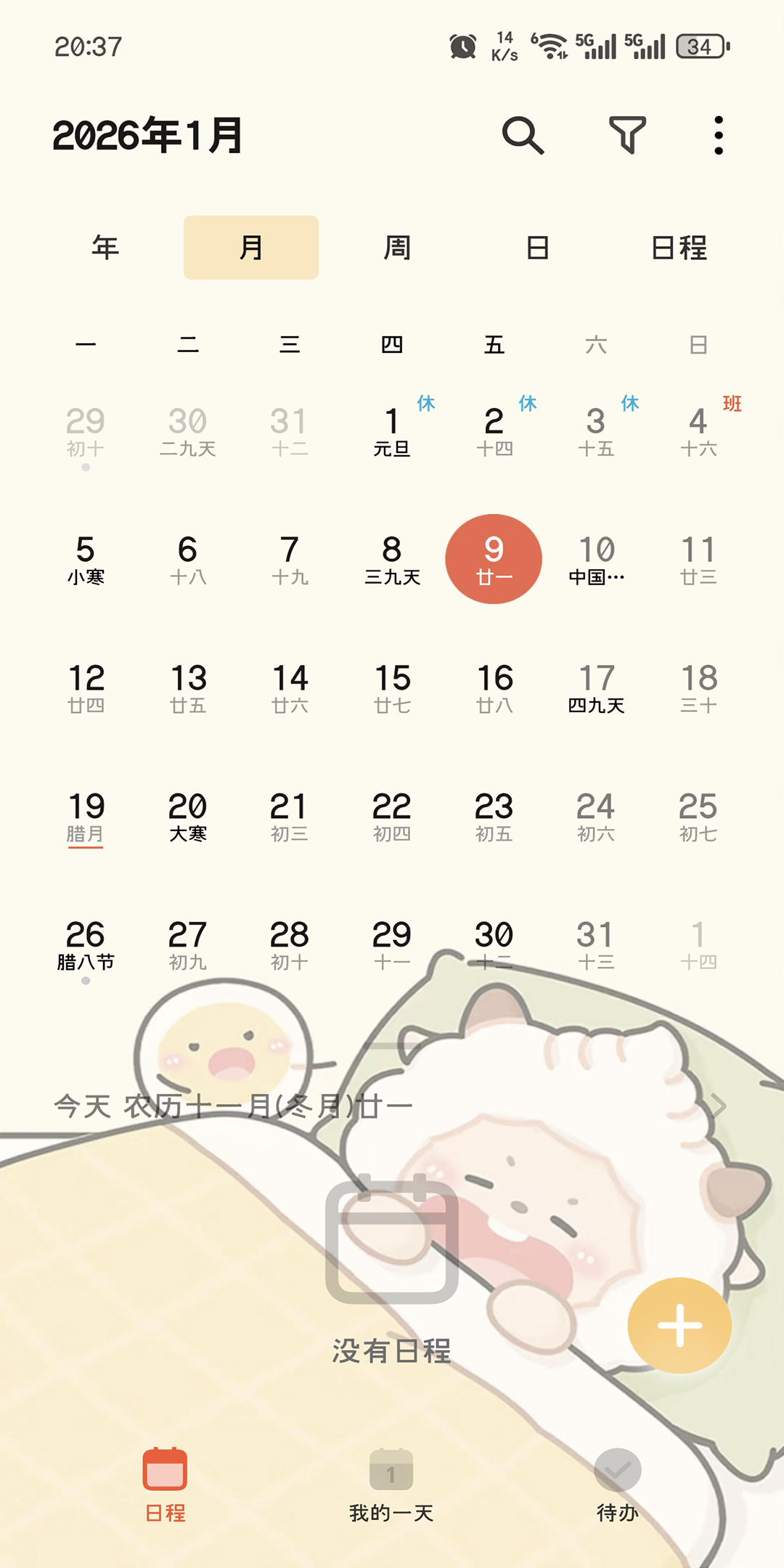Viewport: 784px width, 1568px height.
Task: Switch to the 日程 top view tab
Action: pyautogui.click(x=679, y=248)
